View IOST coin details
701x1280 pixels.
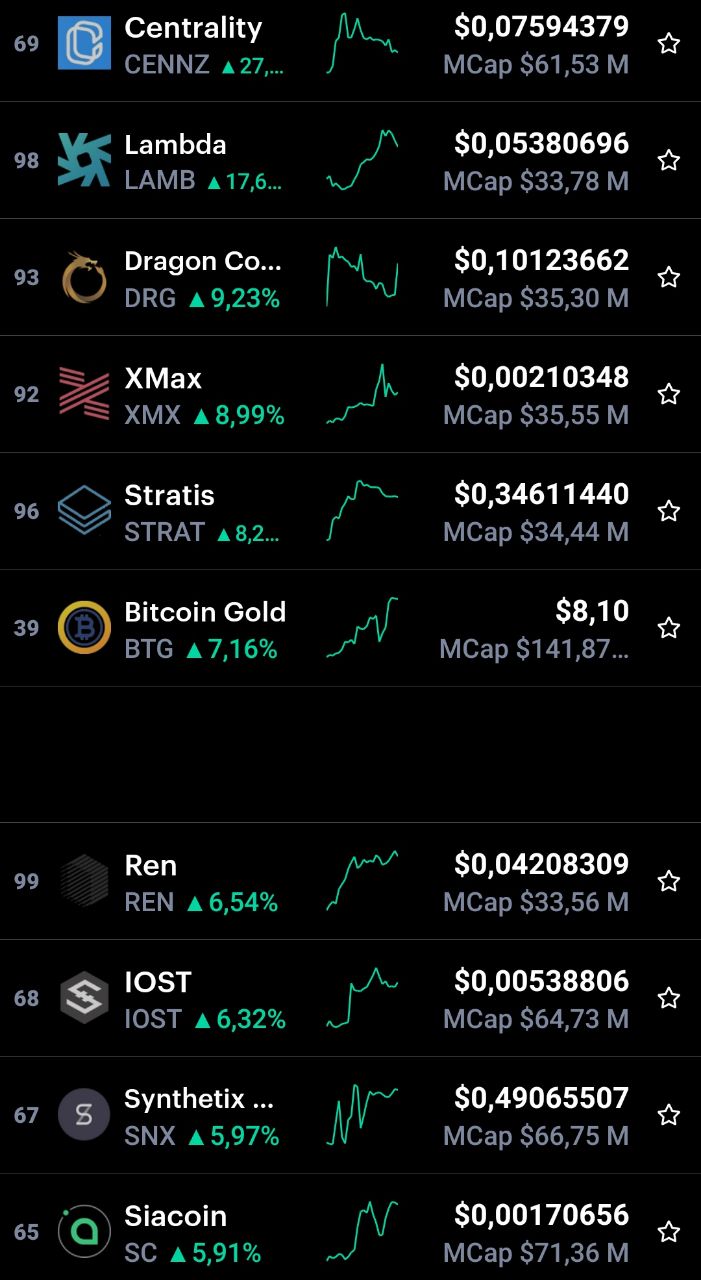tap(350, 998)
